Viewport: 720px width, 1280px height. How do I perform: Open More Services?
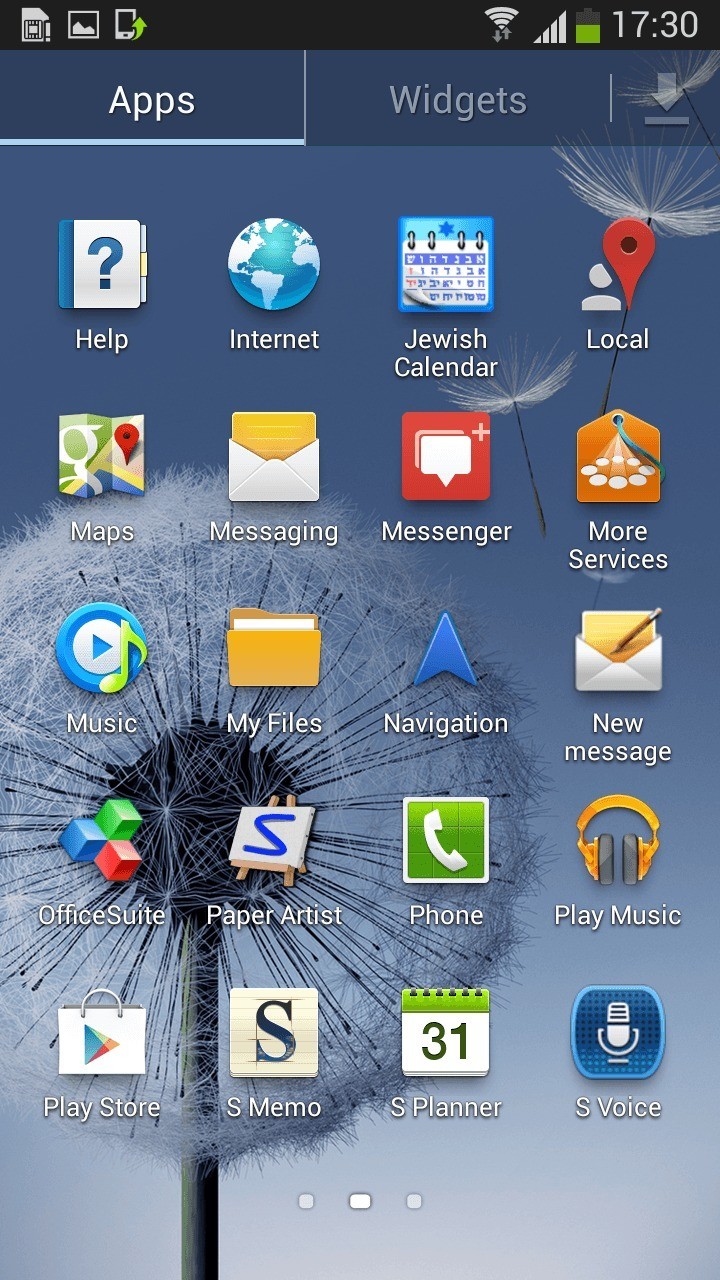[618, 457]
